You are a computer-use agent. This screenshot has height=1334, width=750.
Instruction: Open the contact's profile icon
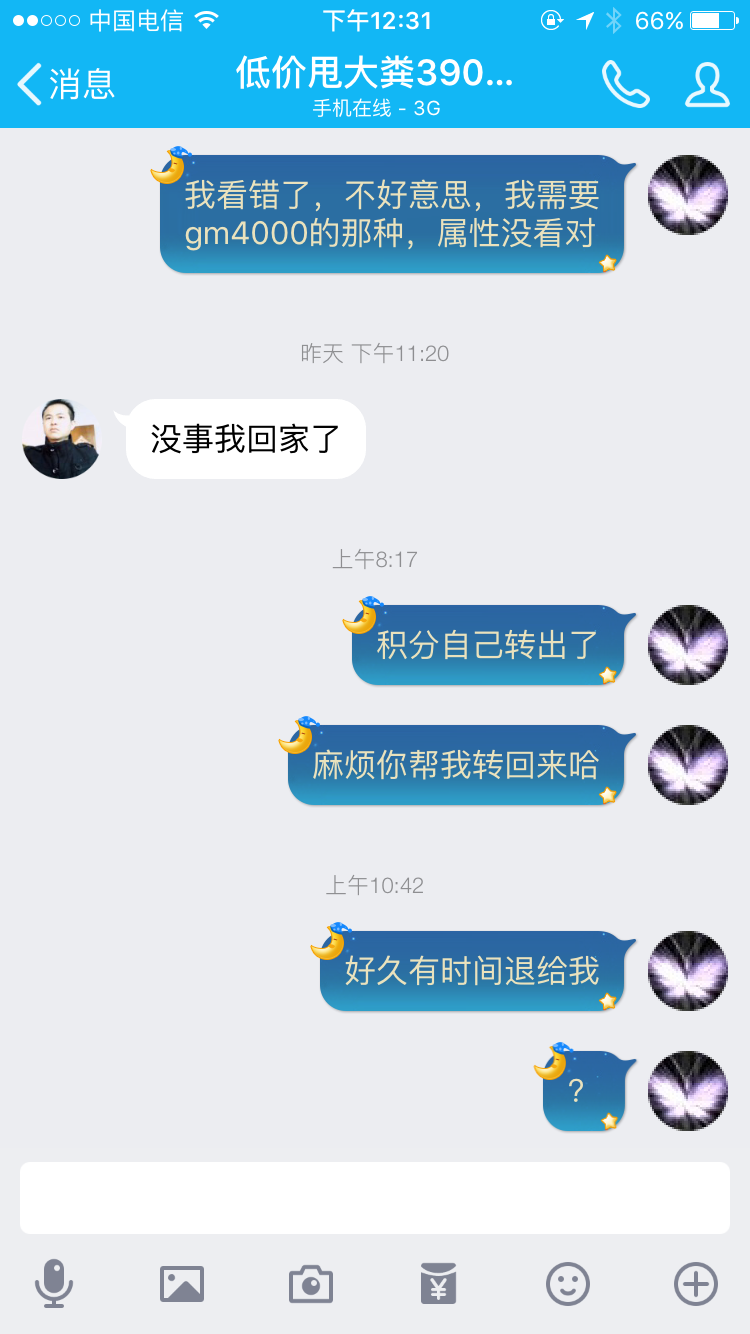coord(706,85)
